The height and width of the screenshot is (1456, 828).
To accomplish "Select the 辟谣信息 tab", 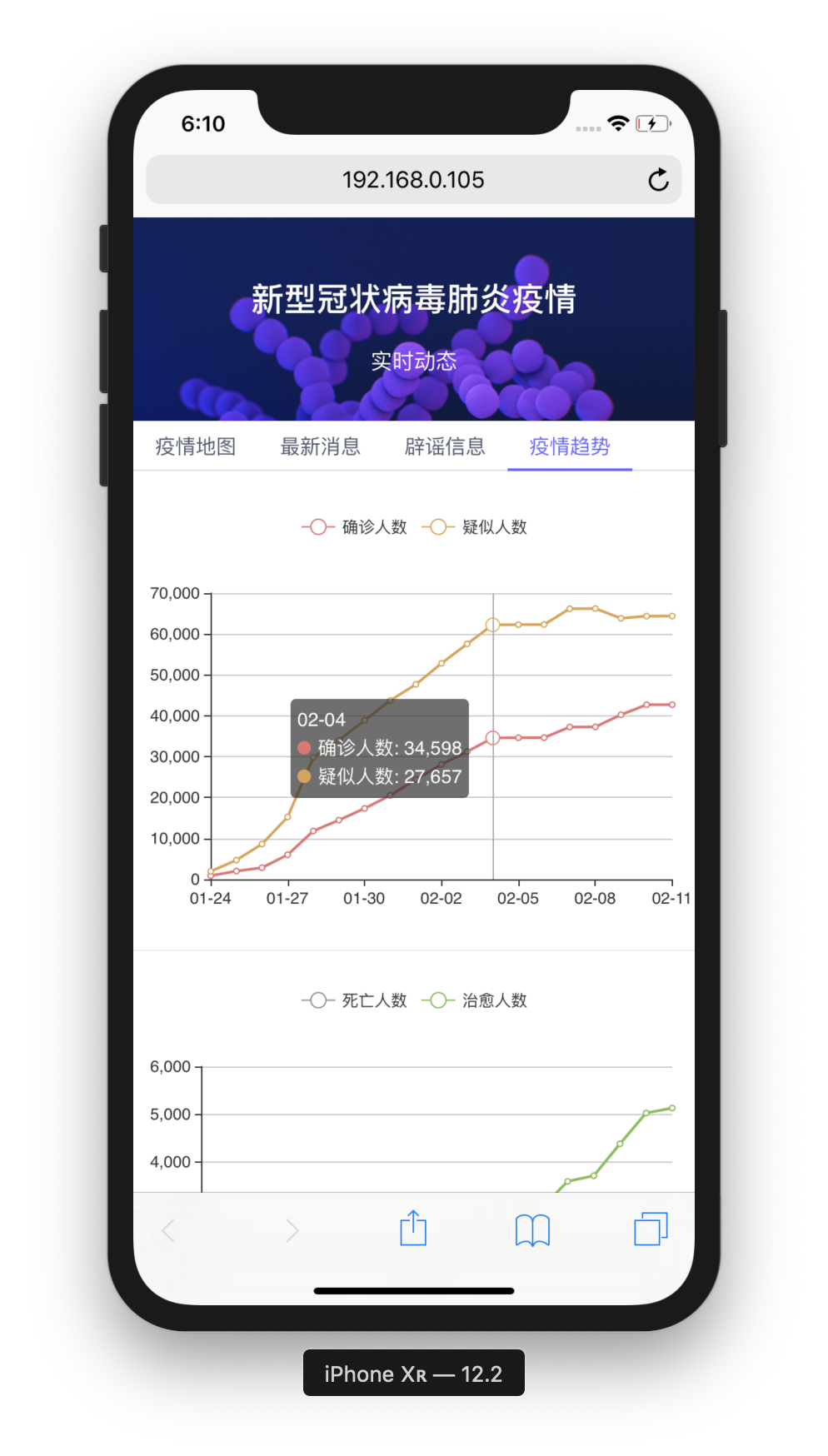I will [445, 447].
